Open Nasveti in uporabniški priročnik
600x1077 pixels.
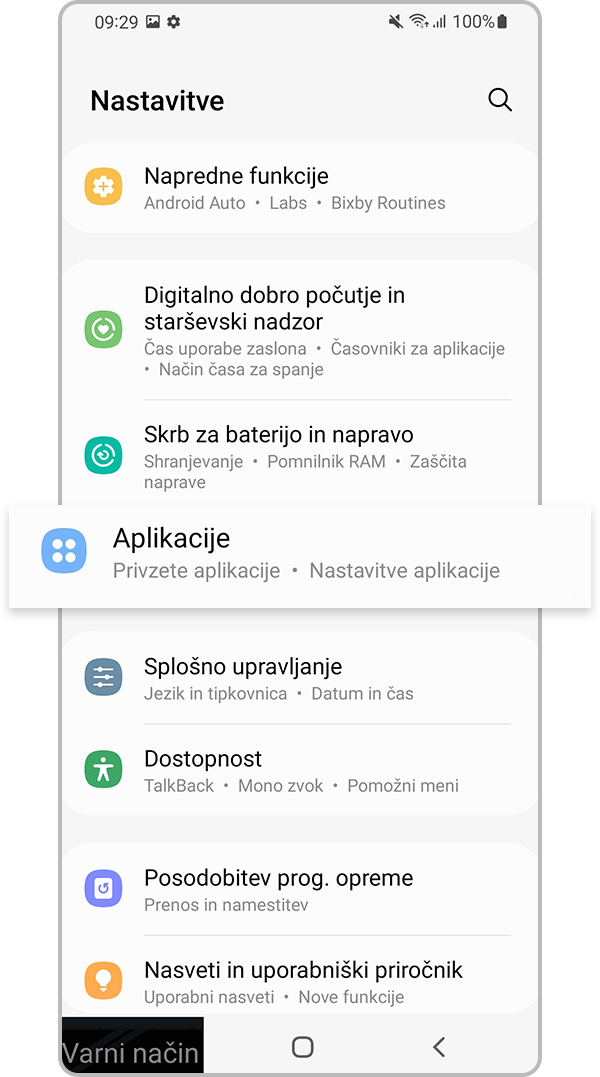(300, 981)
